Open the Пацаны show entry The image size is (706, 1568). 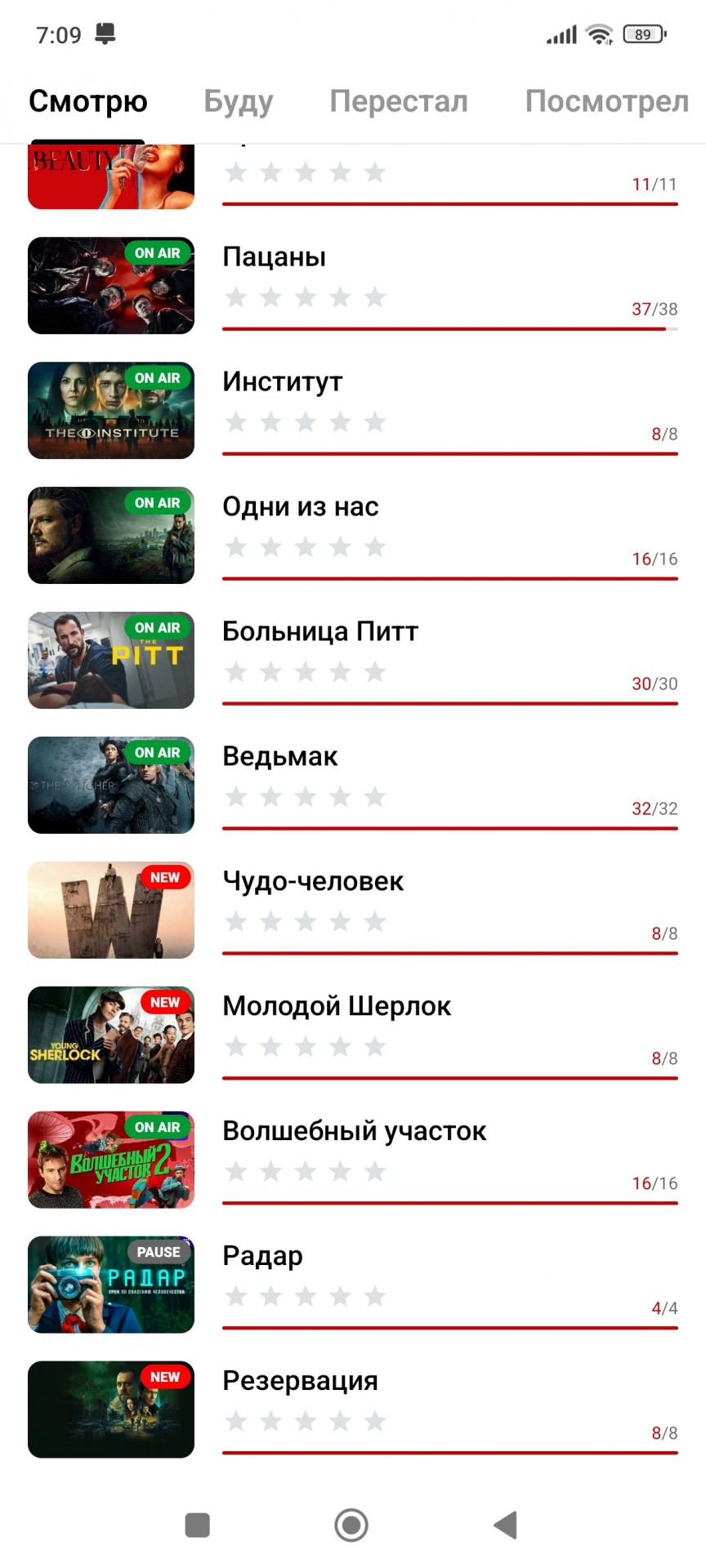(x=353, y=285)
